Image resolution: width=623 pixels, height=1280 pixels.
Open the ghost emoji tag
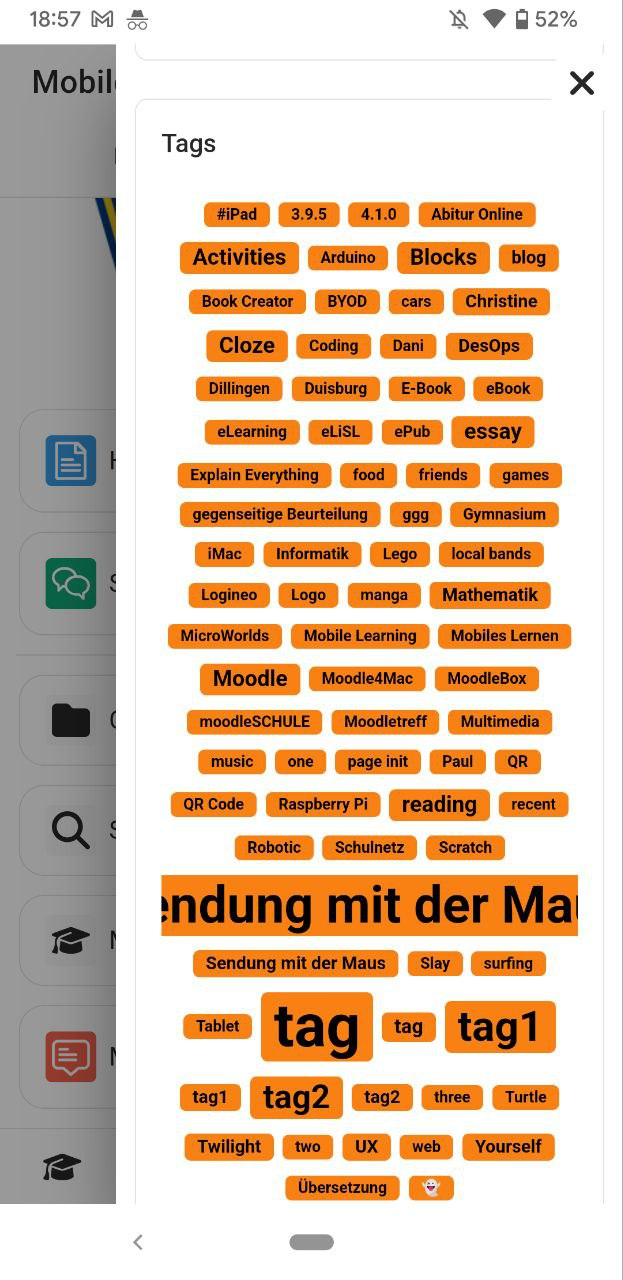(431, 1187)
